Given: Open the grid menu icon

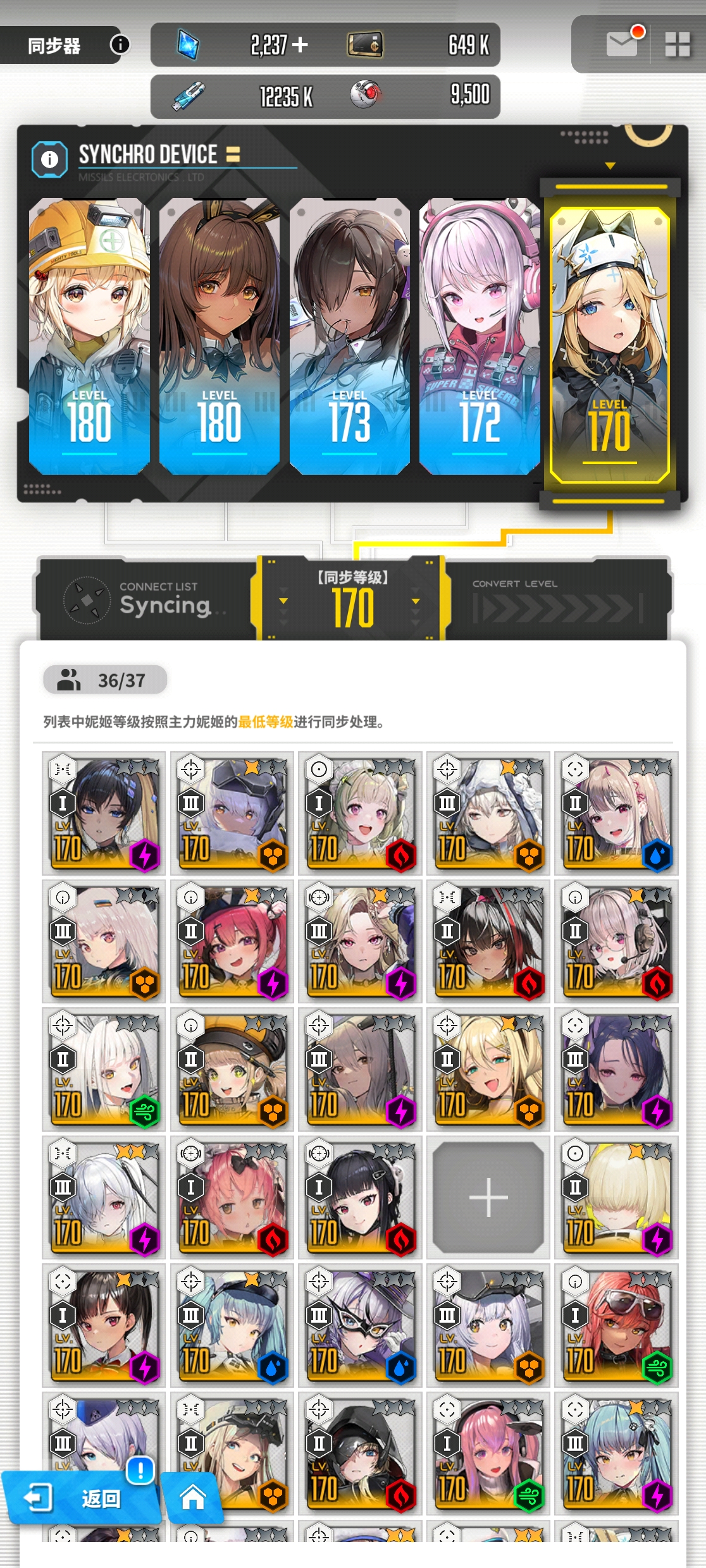Looking at the screenshot, I should point(677,45).
